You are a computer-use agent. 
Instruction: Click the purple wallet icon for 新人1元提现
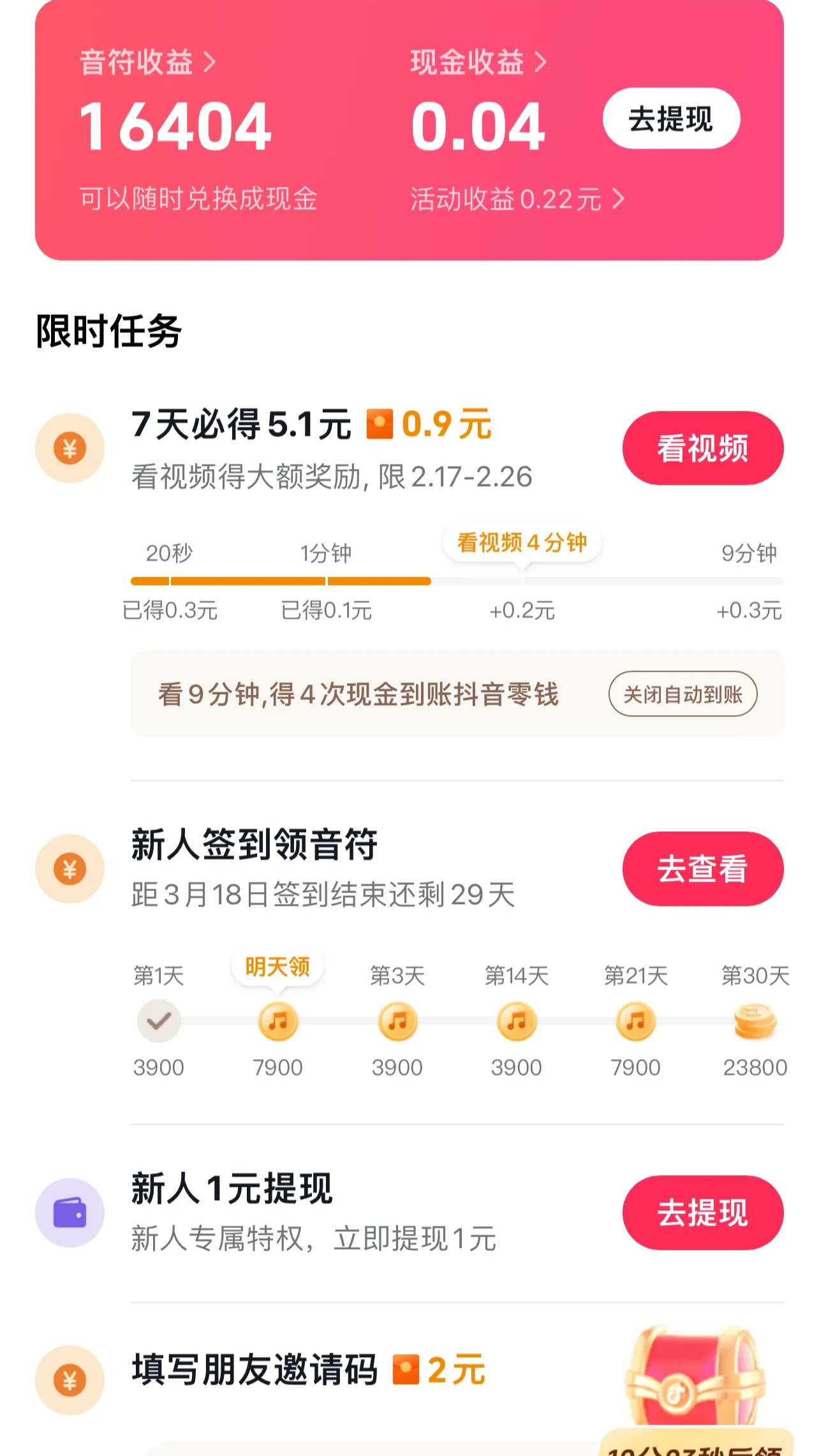point(70,1212)
